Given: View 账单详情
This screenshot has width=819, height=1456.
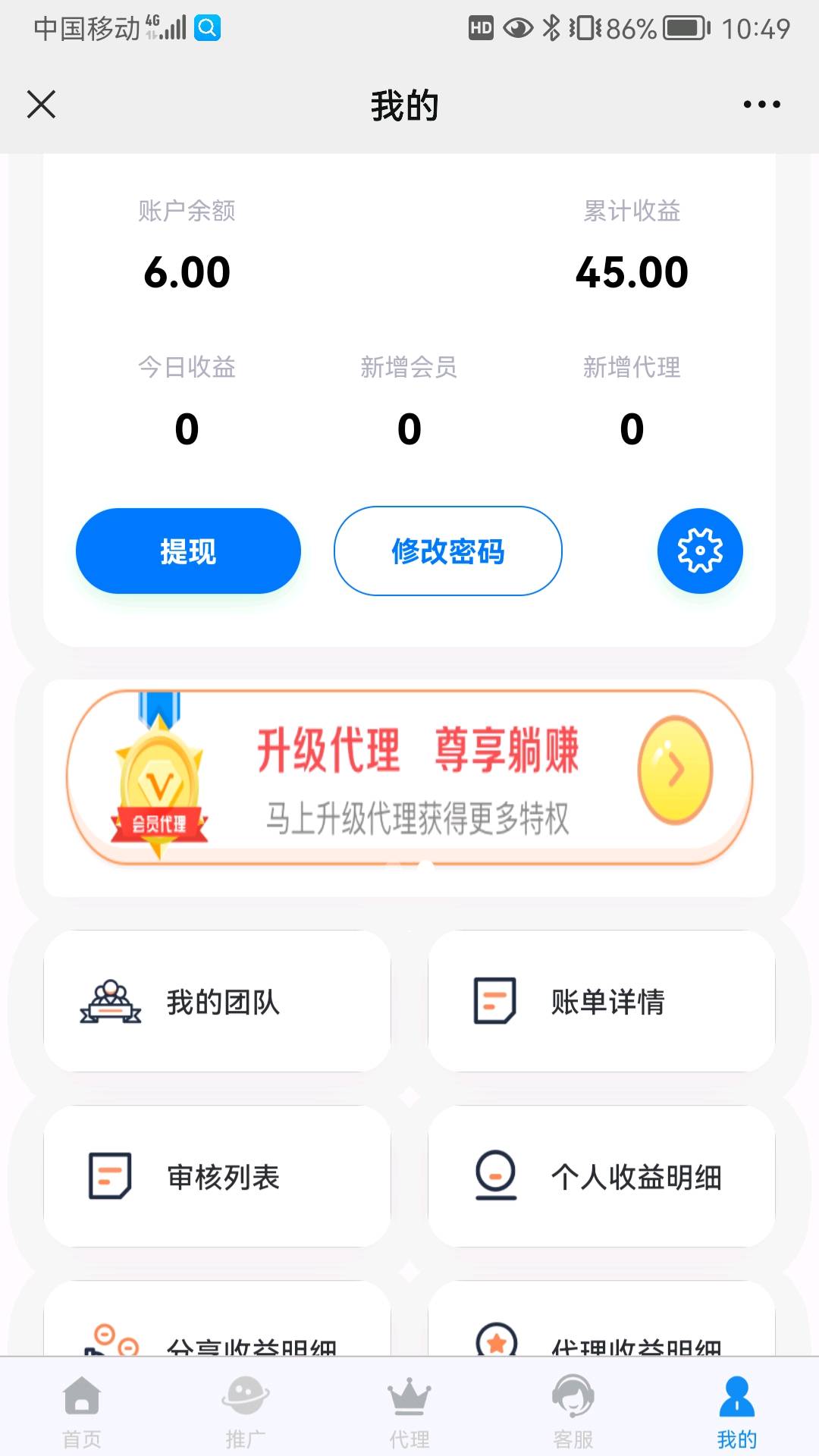Looking at the screenshot, I should [601, 1001].
